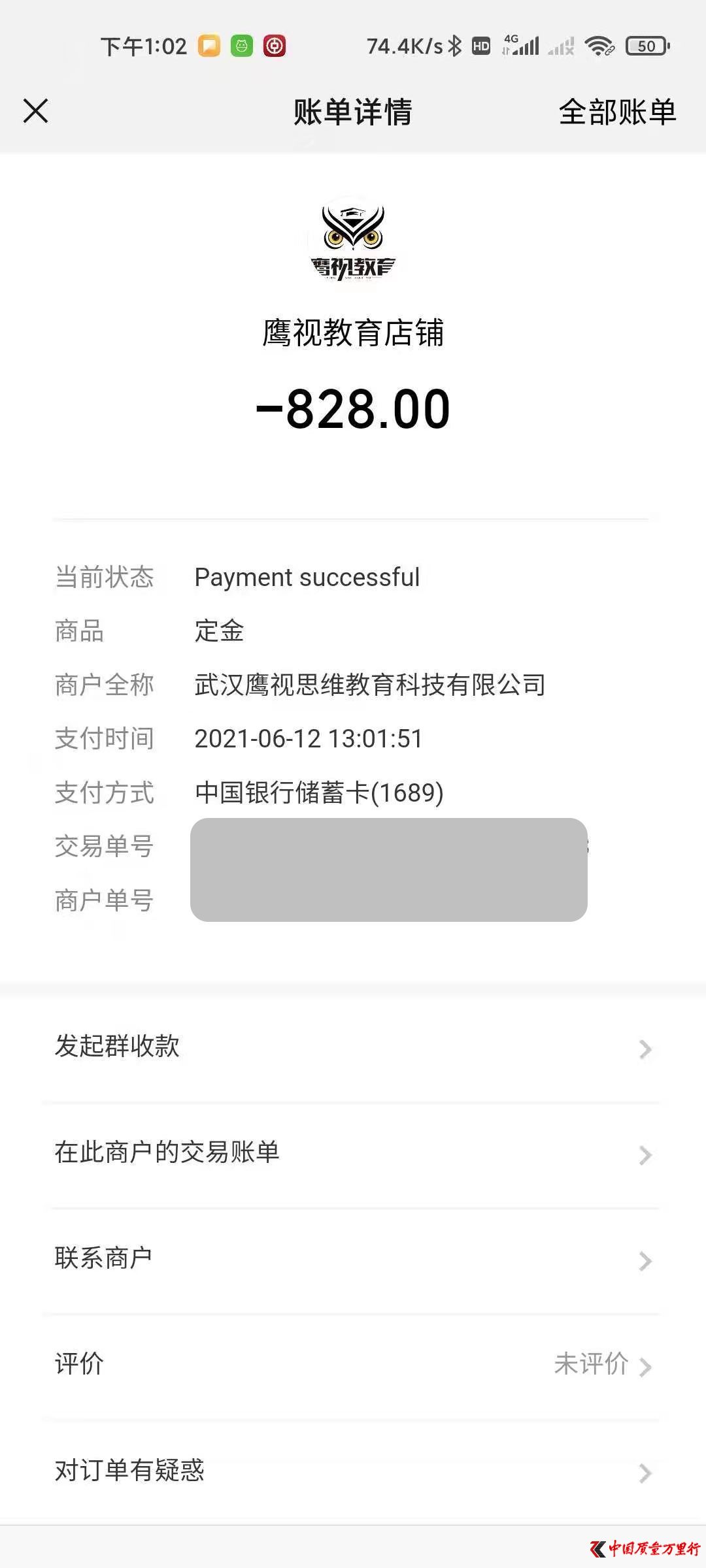The height and width of the screenshot is (1568, 706).
Task: Open 全部账单 (all bills)
Action: 617,112
